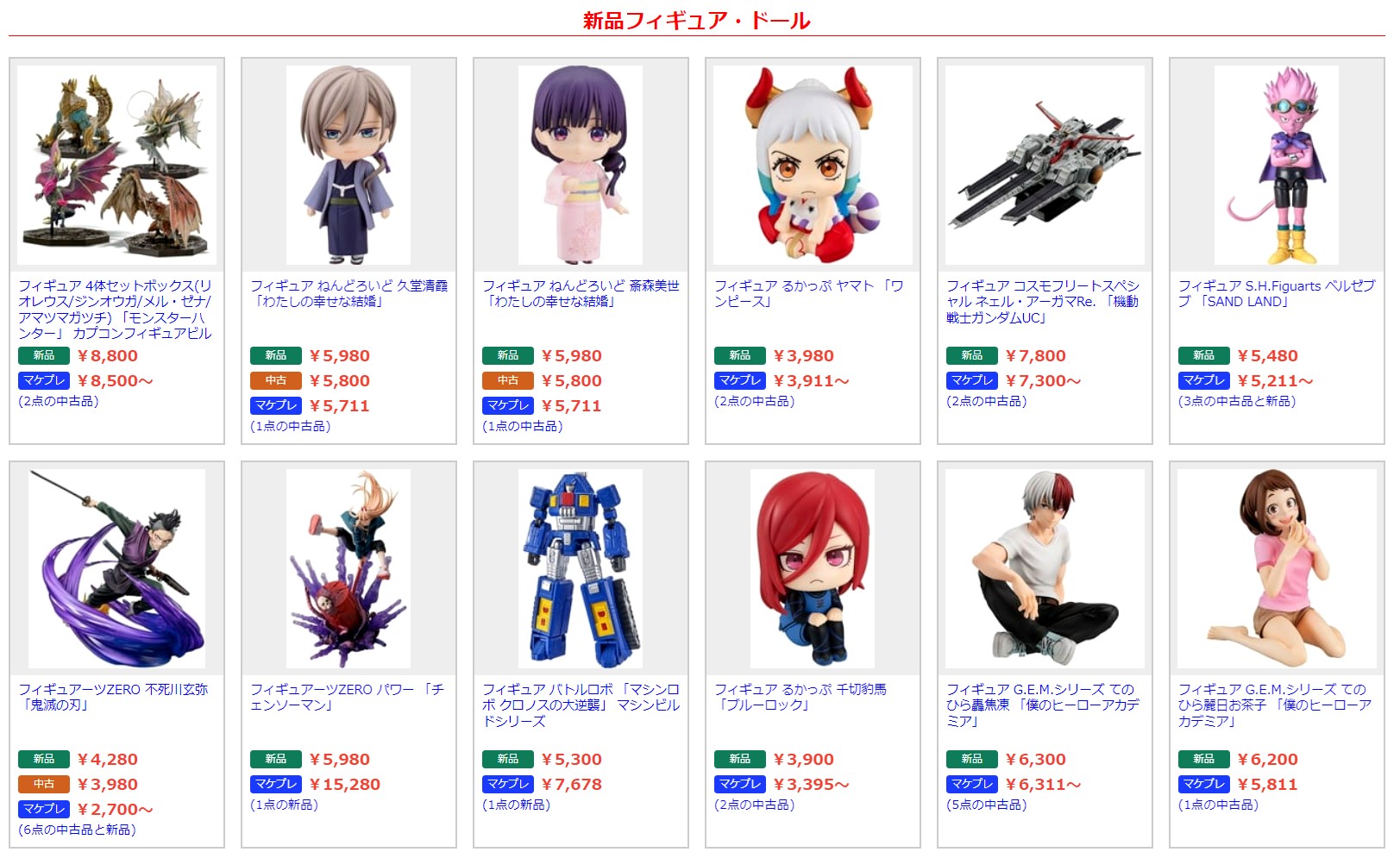Open the ねんどろいど 久堂清霞 title link
This screenshot has width=1400, height=852.
(x=348, y=293)
